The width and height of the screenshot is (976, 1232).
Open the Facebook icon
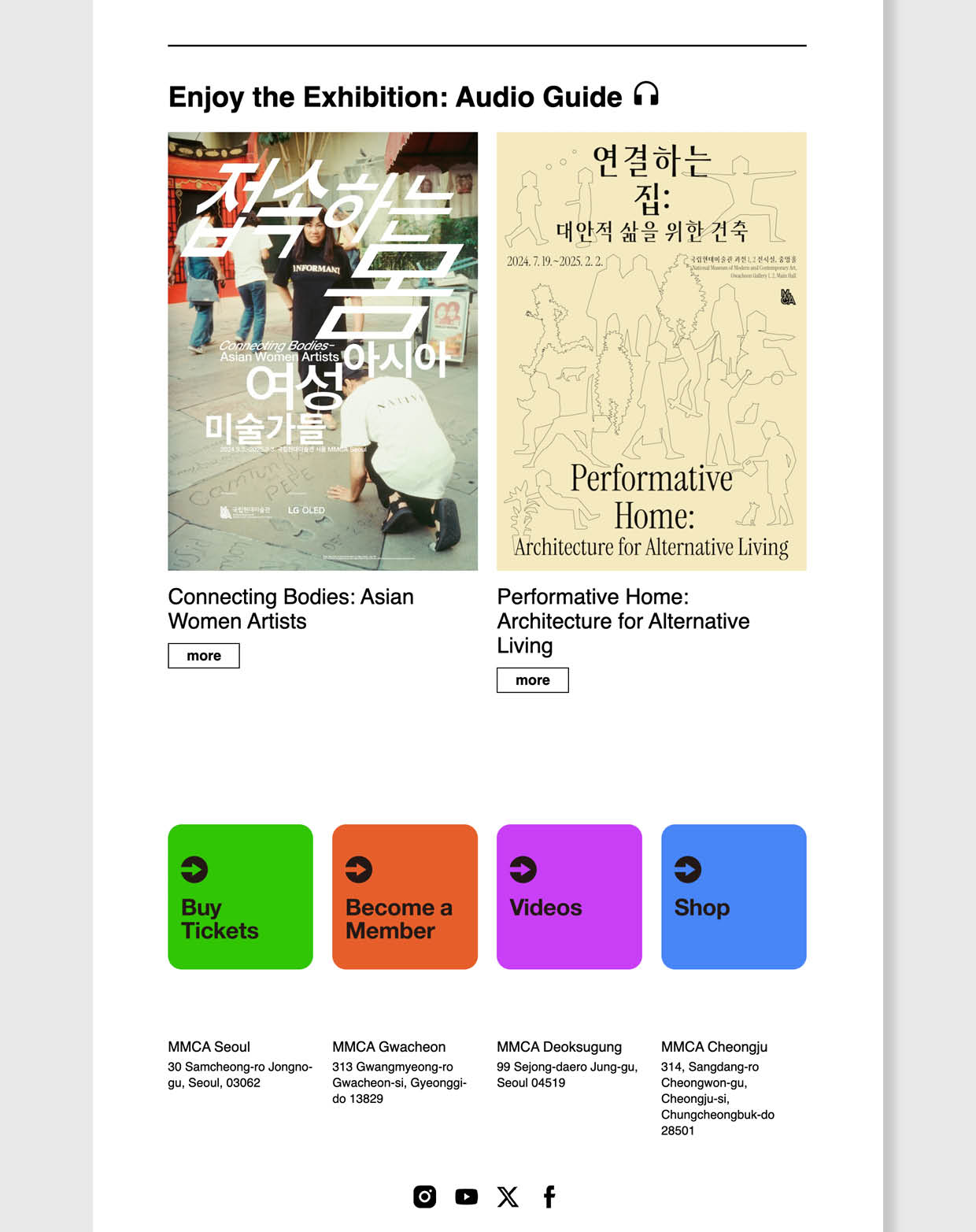coord(549,1197)
